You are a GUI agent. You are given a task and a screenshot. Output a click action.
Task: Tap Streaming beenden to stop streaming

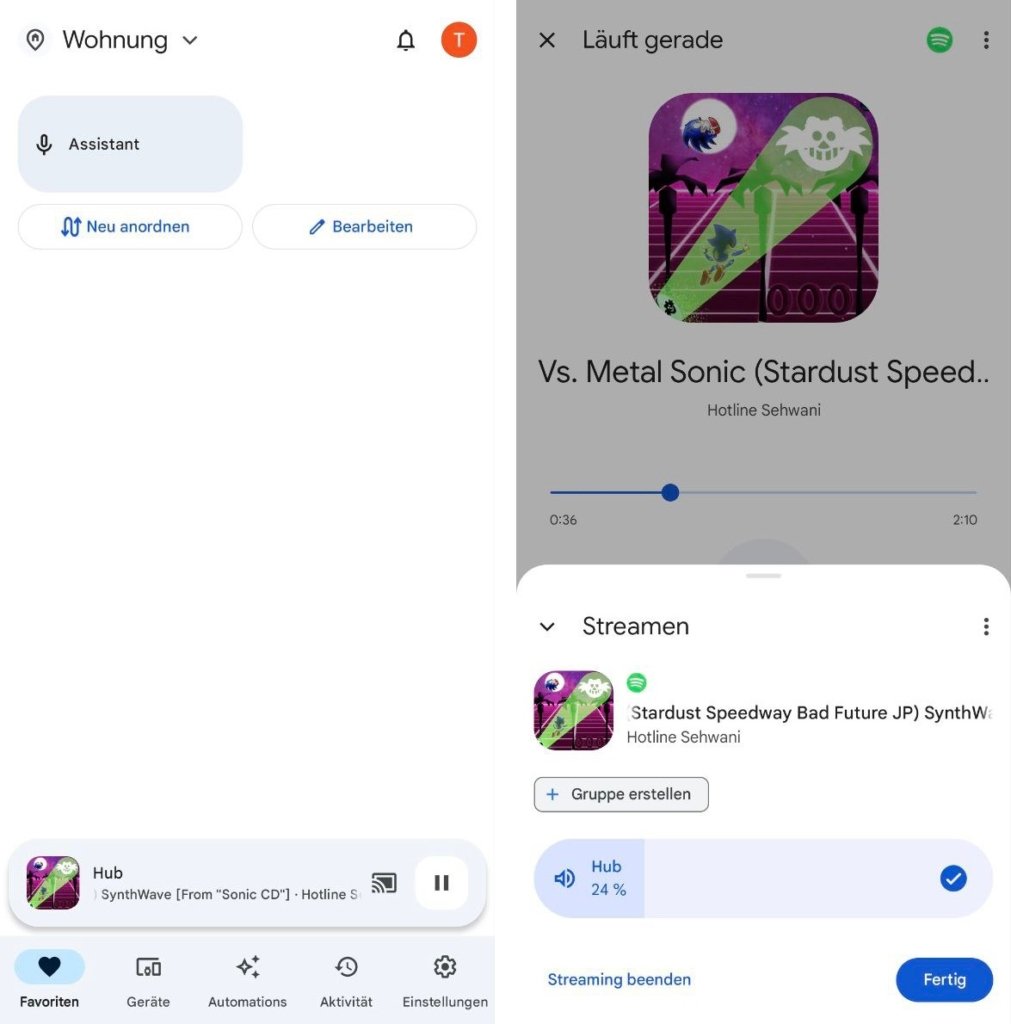pyautogui.click(x=619, y=980)
